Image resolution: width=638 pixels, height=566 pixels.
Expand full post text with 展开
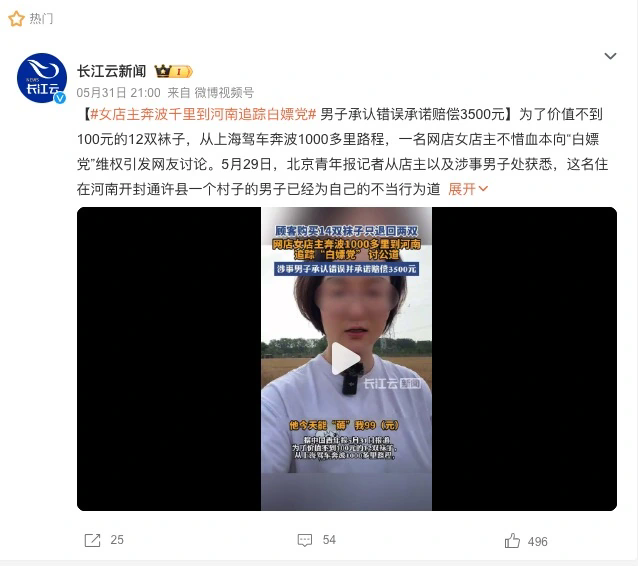tap(468, 187)
